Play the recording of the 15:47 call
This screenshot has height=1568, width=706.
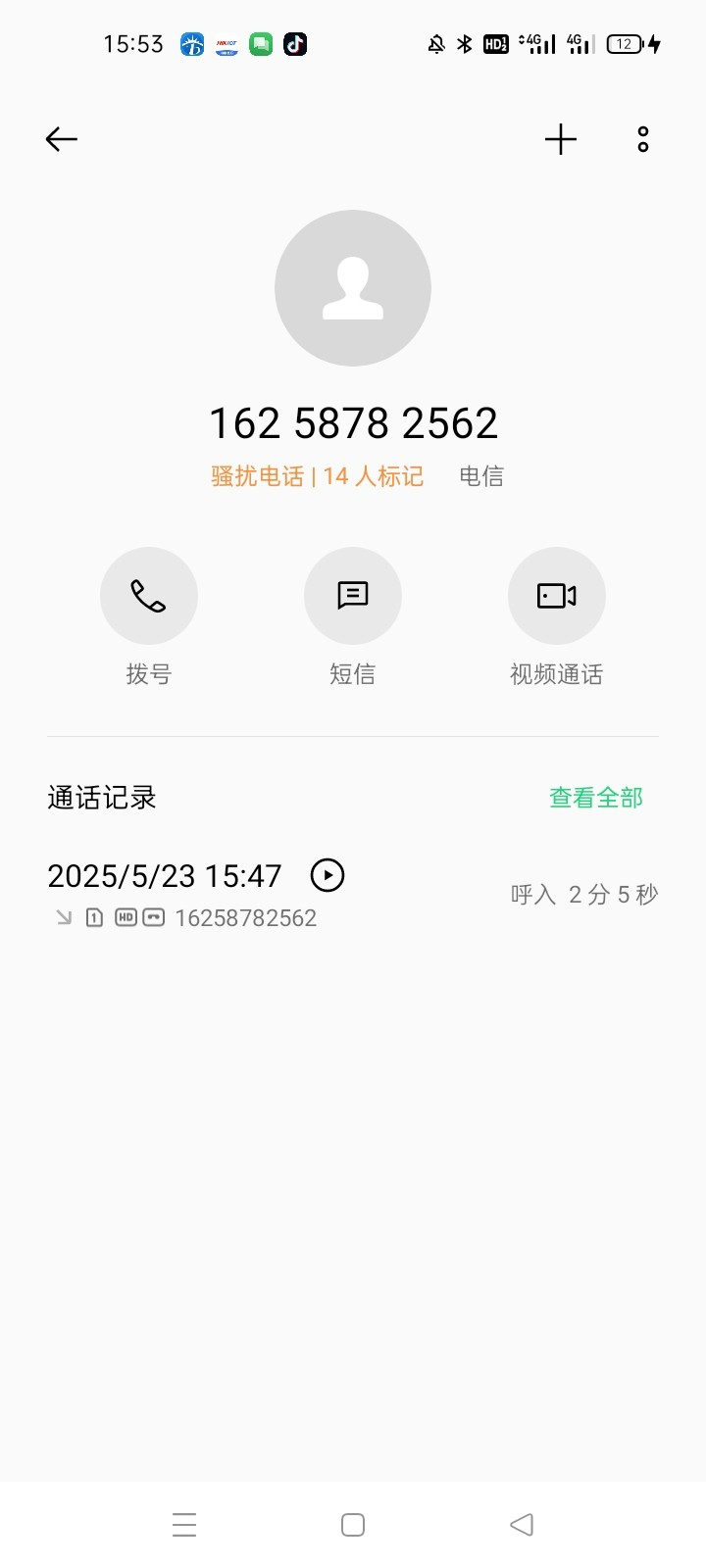328,875
